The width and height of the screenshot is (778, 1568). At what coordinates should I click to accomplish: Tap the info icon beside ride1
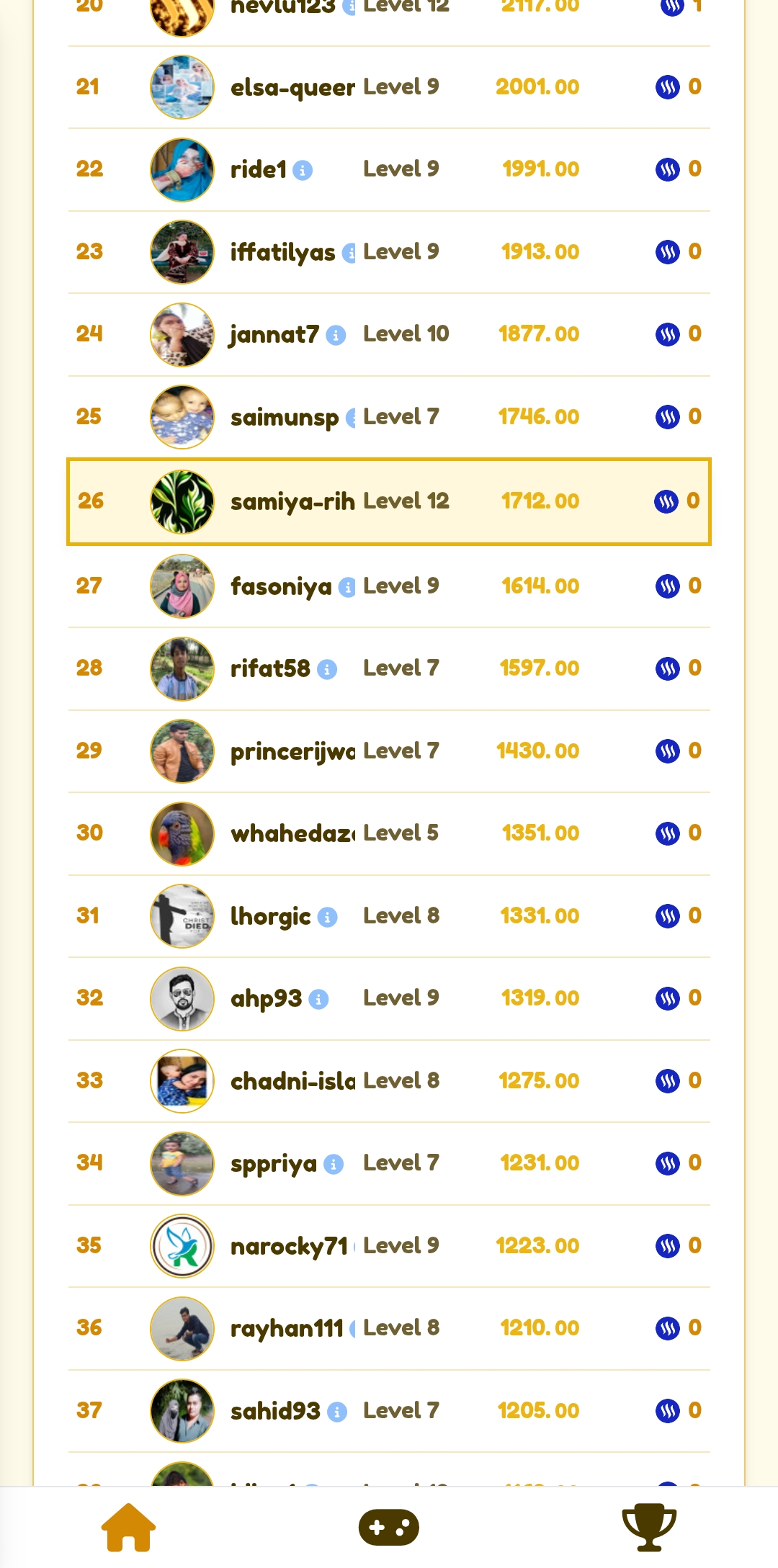click(x=303, y=171)
